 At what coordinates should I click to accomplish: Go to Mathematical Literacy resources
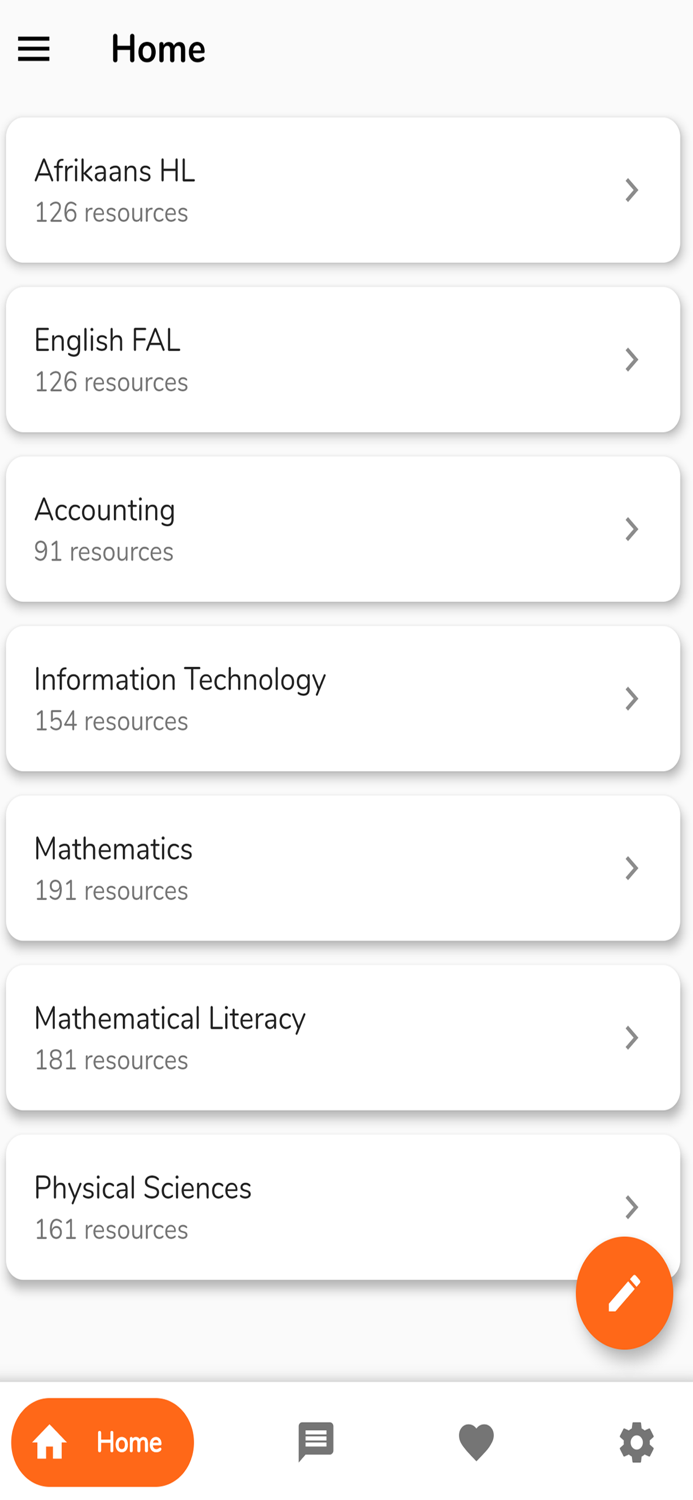343,1037
